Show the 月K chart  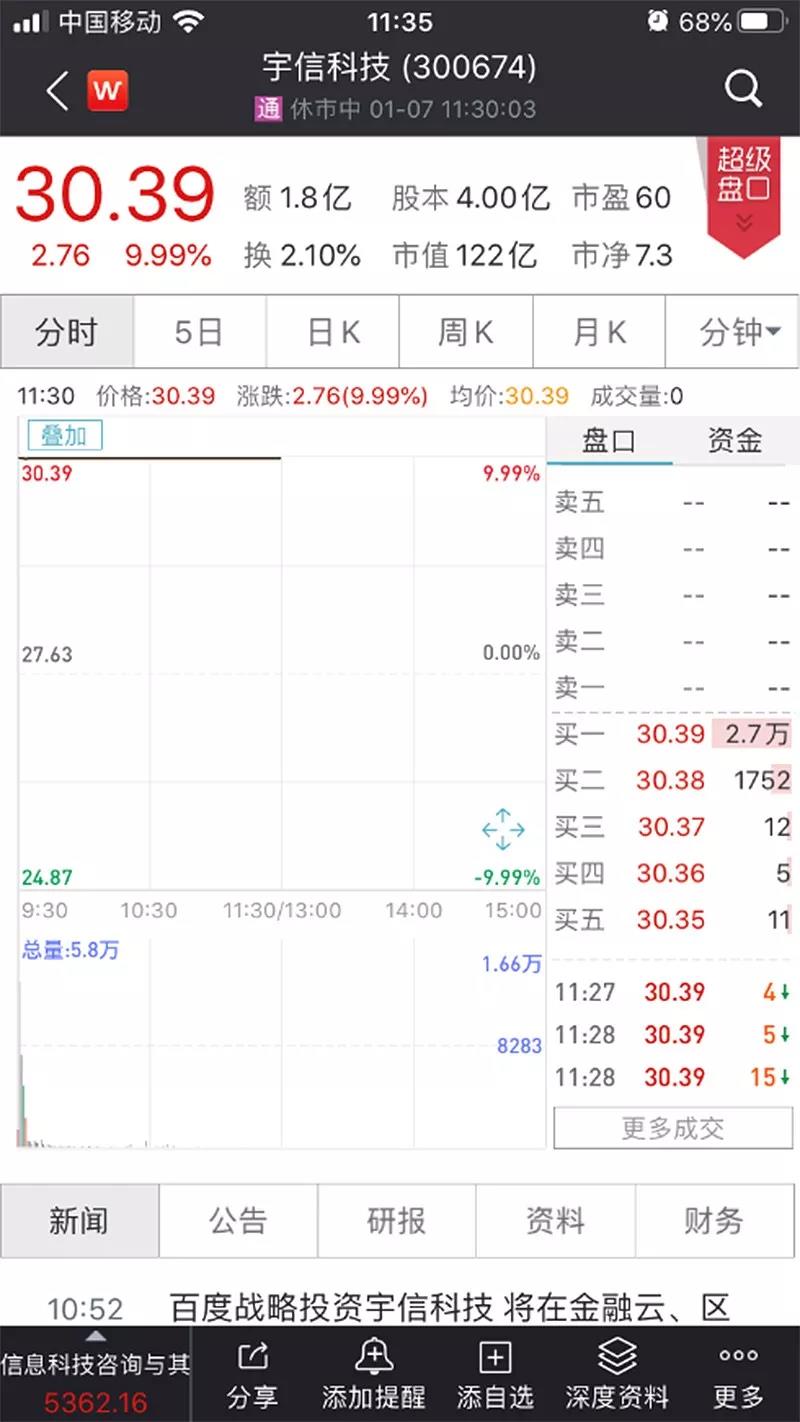pyautogui.click(x=599, y=332)
